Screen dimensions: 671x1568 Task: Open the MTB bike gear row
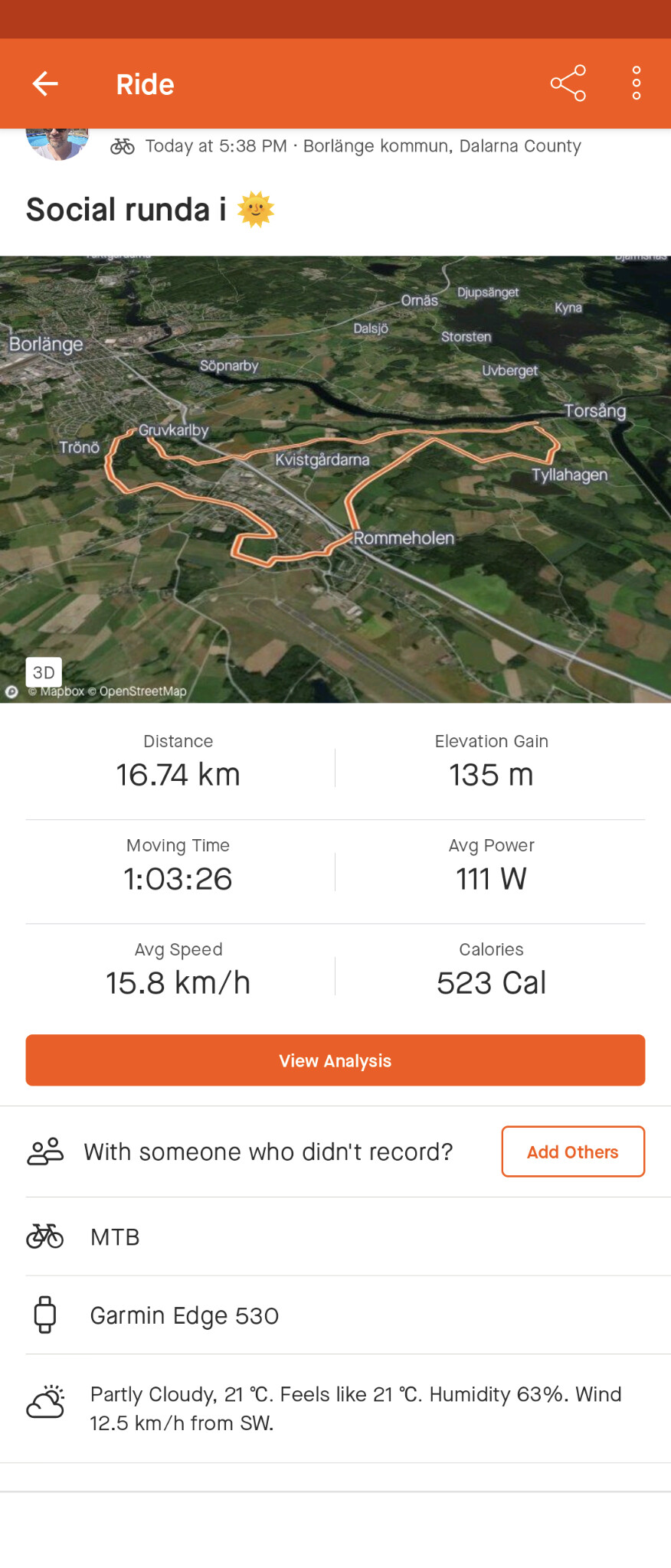[x=335, y=1236]
